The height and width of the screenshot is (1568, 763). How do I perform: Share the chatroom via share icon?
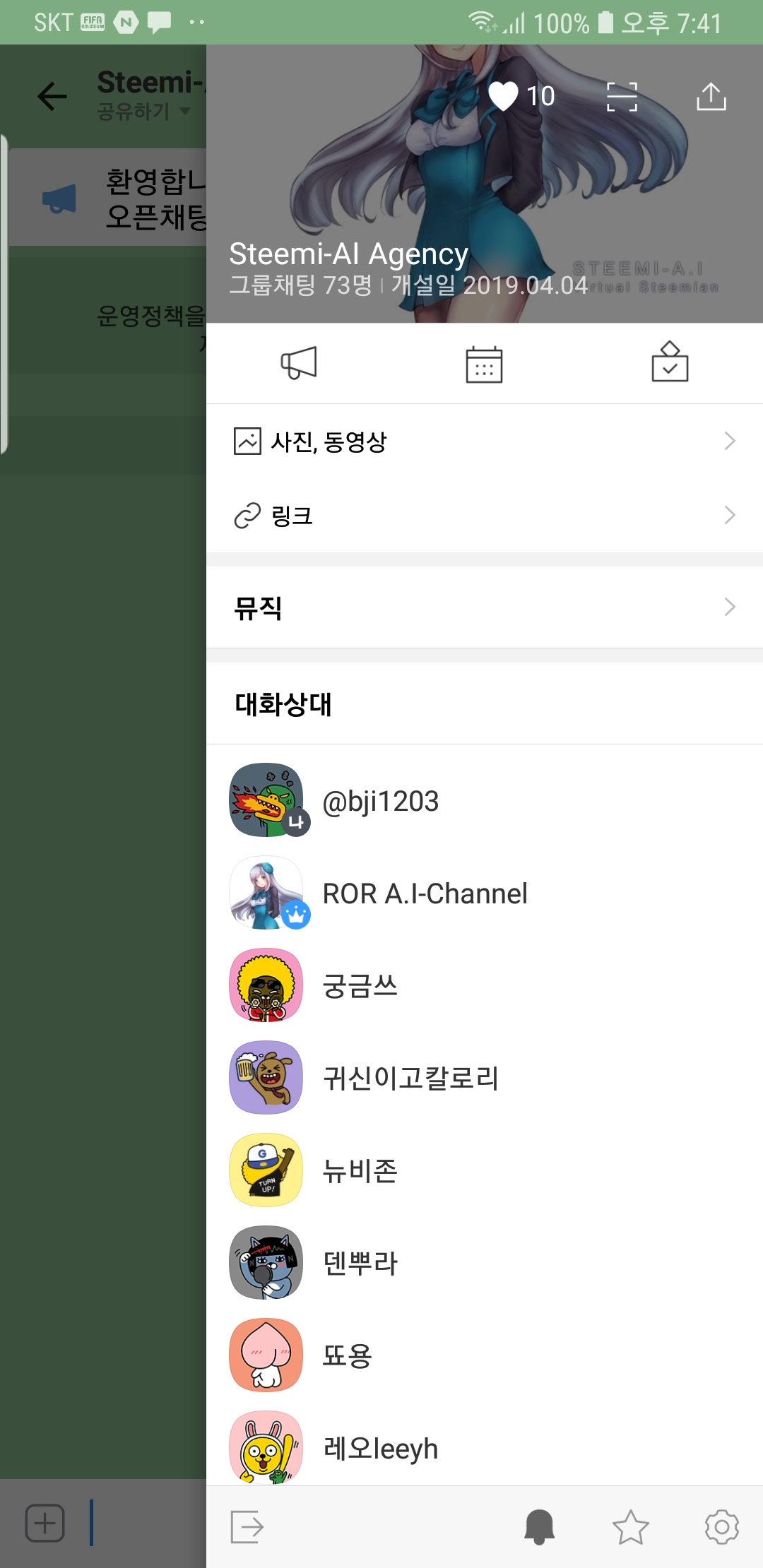pos(711,96)
